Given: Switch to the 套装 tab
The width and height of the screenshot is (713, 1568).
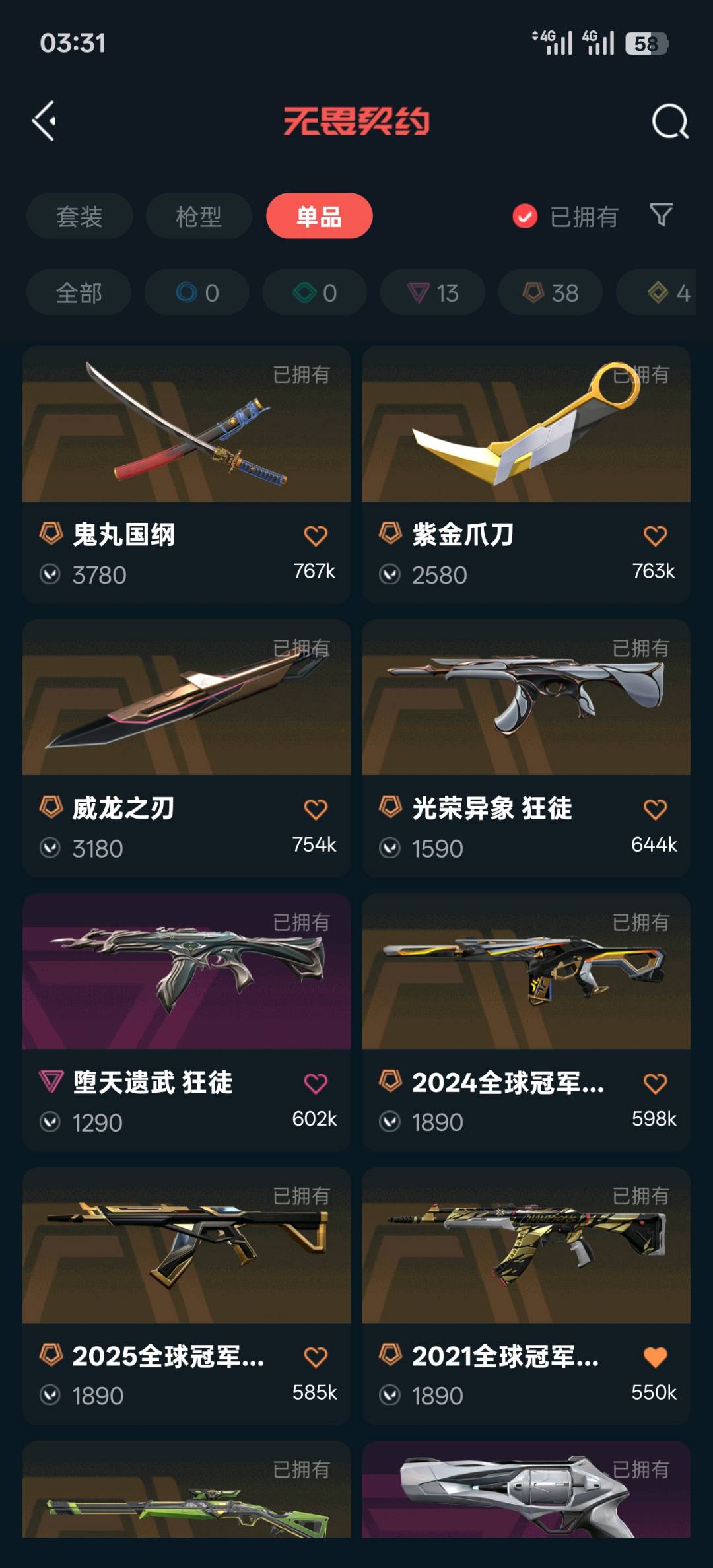Looking at the screenshot, I should [79, 216].
